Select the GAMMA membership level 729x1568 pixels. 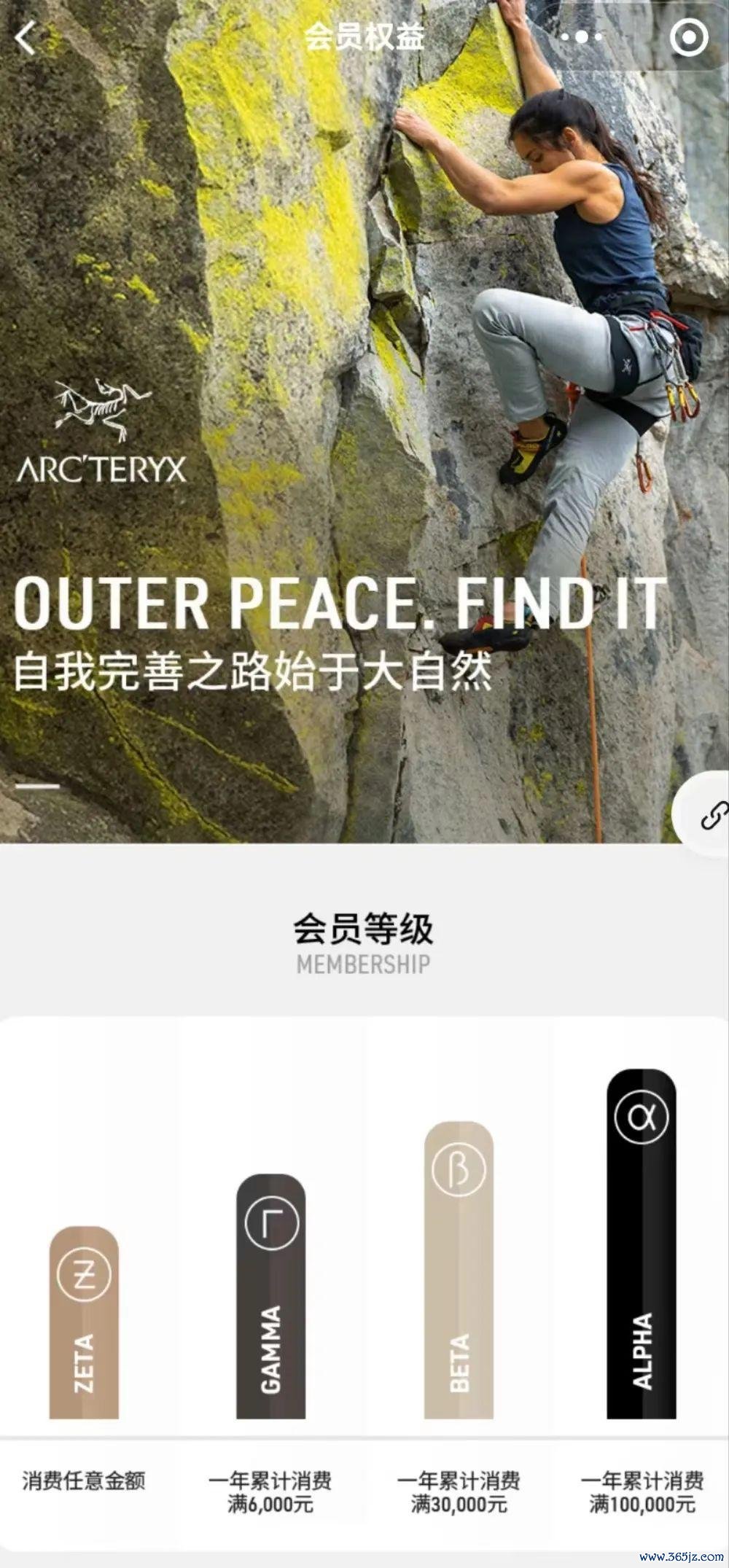tap(270, 1297)
